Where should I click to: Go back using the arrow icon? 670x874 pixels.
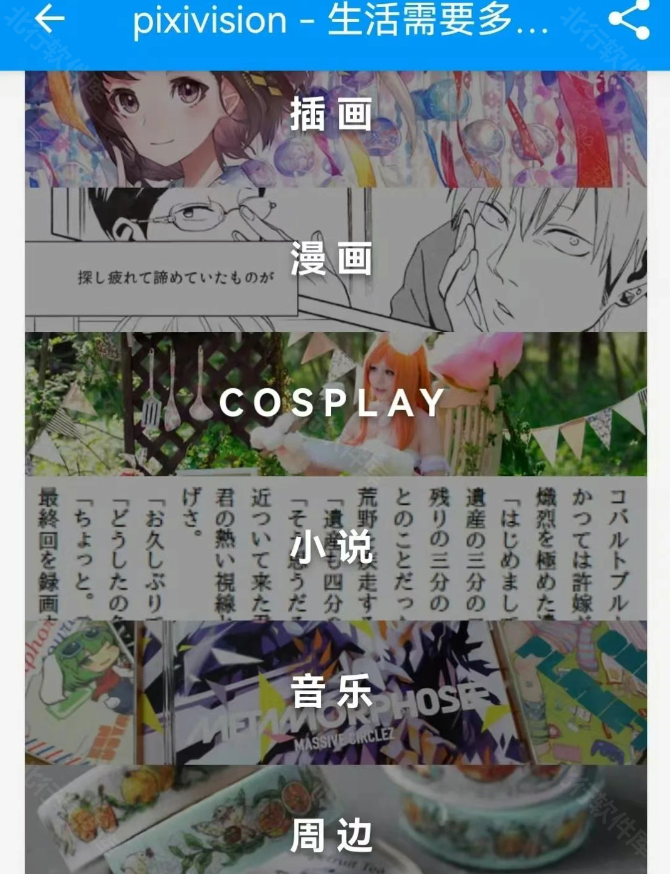(x=49, y=19)
